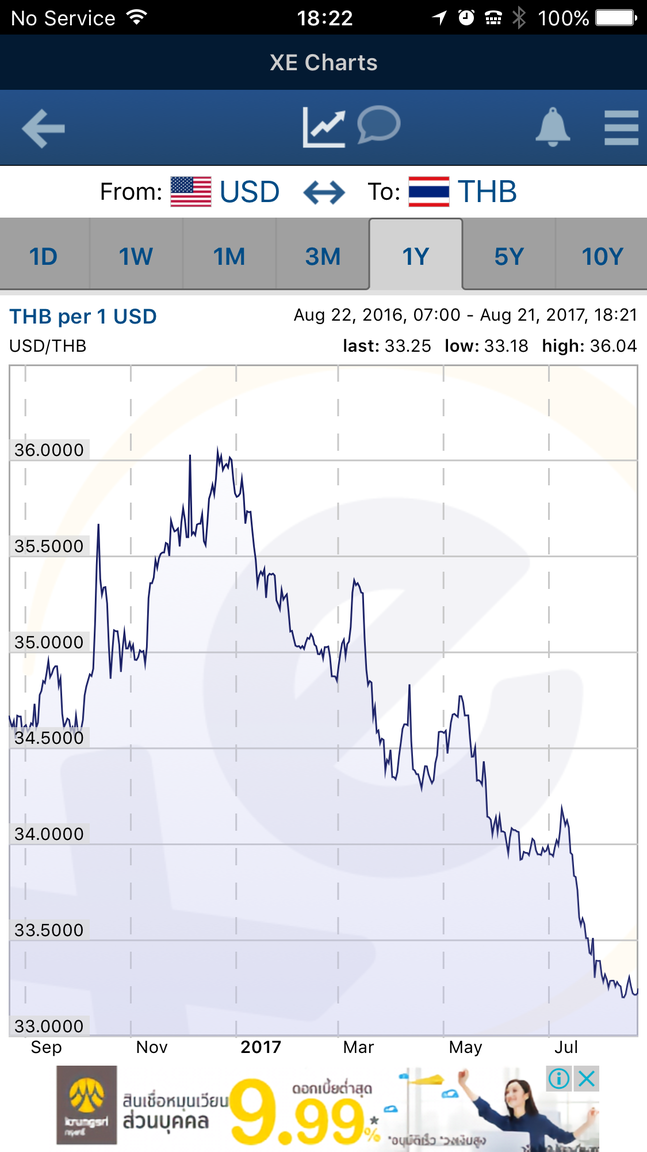Switch to the 1W range
Screen dimensions: 647x1152
coord(136,257)
